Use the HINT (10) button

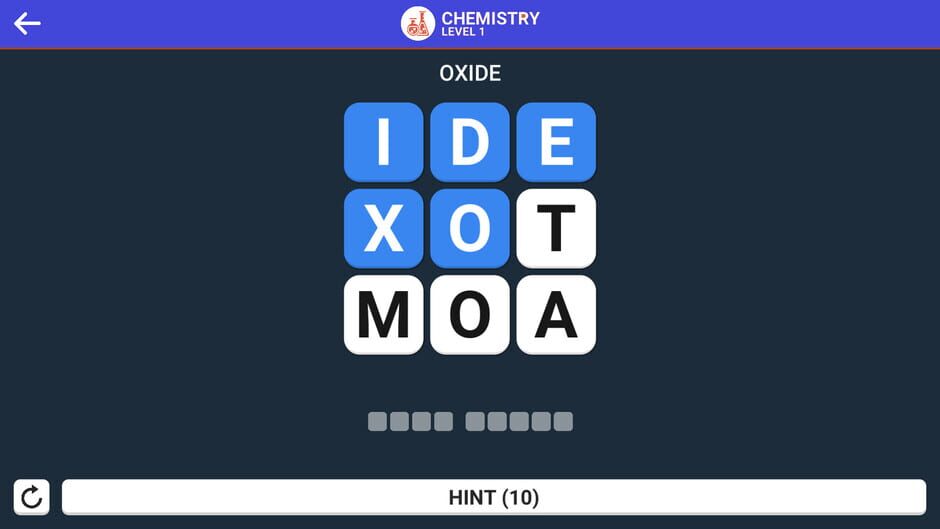[494, 497]
